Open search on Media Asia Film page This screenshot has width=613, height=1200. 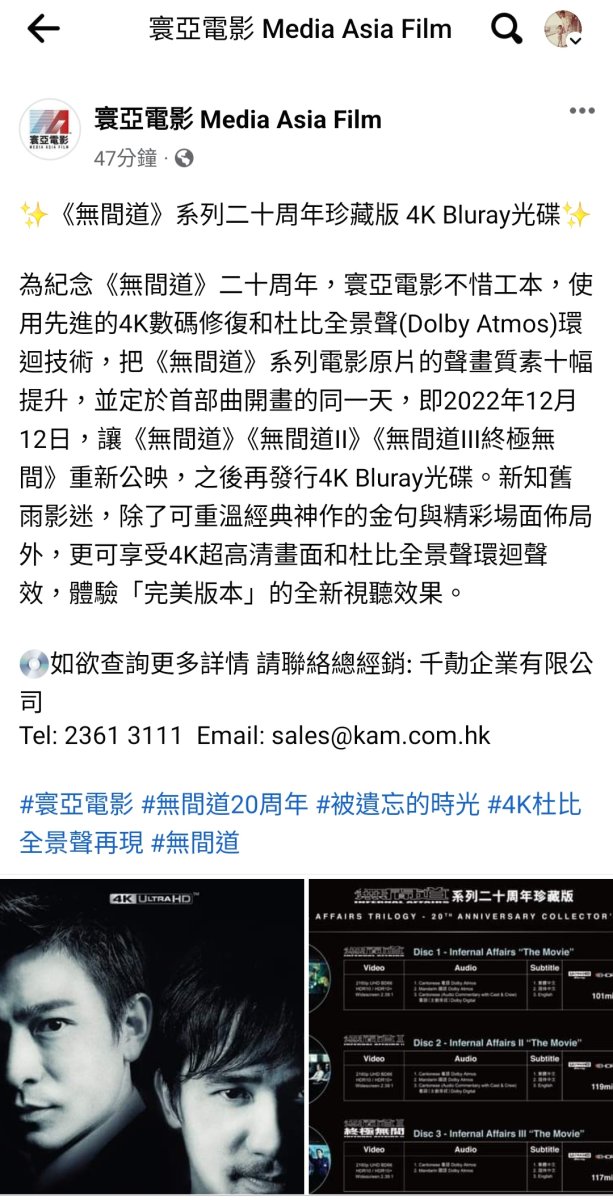click(x=507, y=30)
